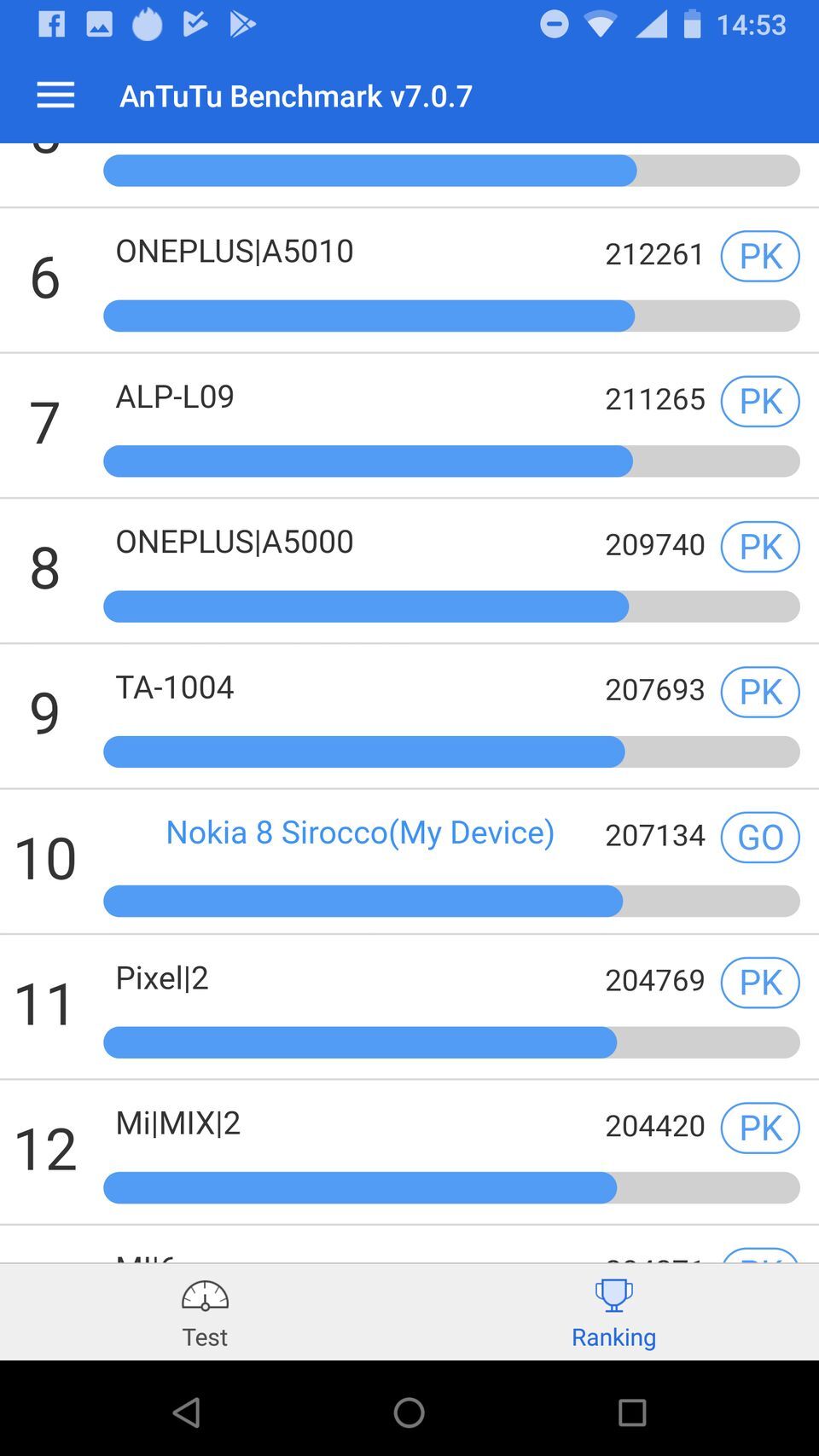Tap PK for the Mi|MIX|2 device
Viewport: 819px width, 1456px height.
click(x=759, y=1128)
